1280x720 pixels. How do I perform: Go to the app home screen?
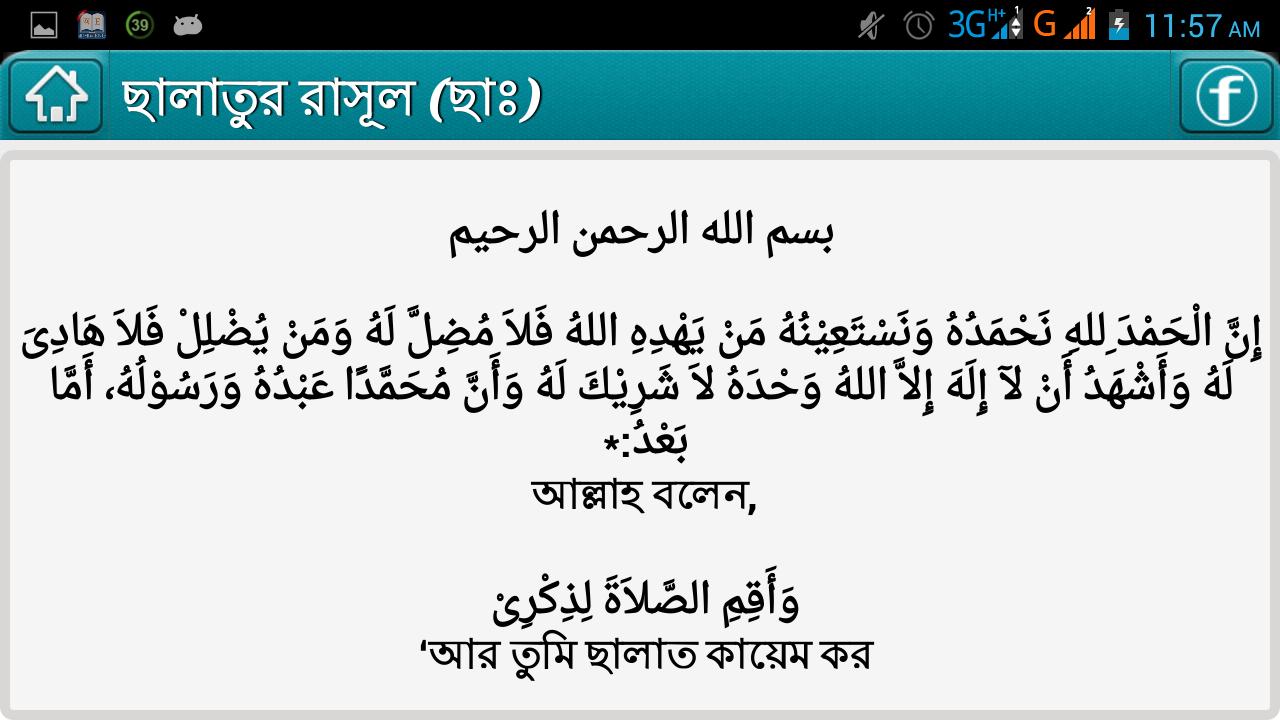point(56,96)
